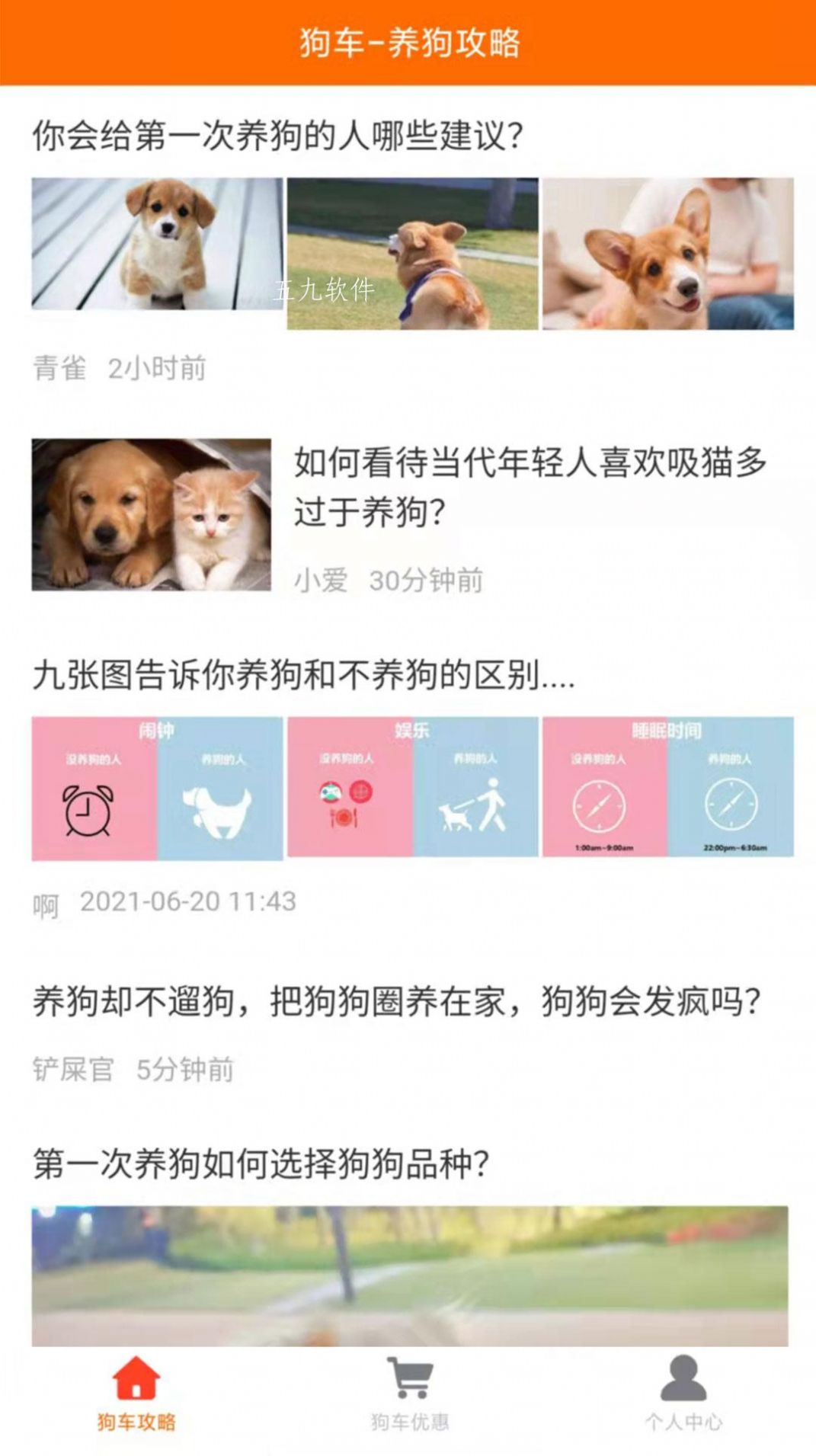Click the alarm clock icon in 闹钟 comparison image

coord(87,810)
